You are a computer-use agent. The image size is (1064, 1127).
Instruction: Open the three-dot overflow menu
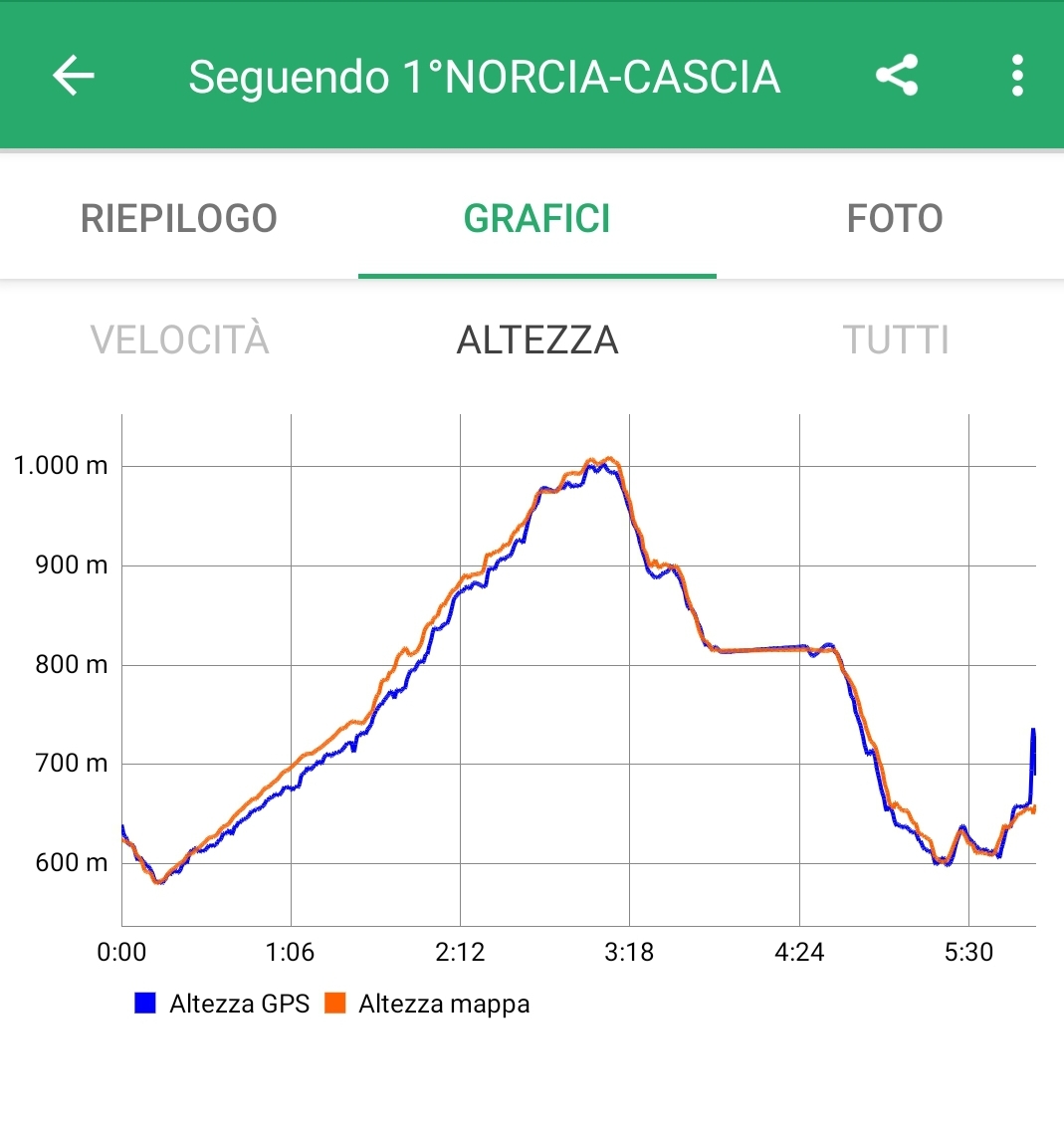coord(1016,76)
